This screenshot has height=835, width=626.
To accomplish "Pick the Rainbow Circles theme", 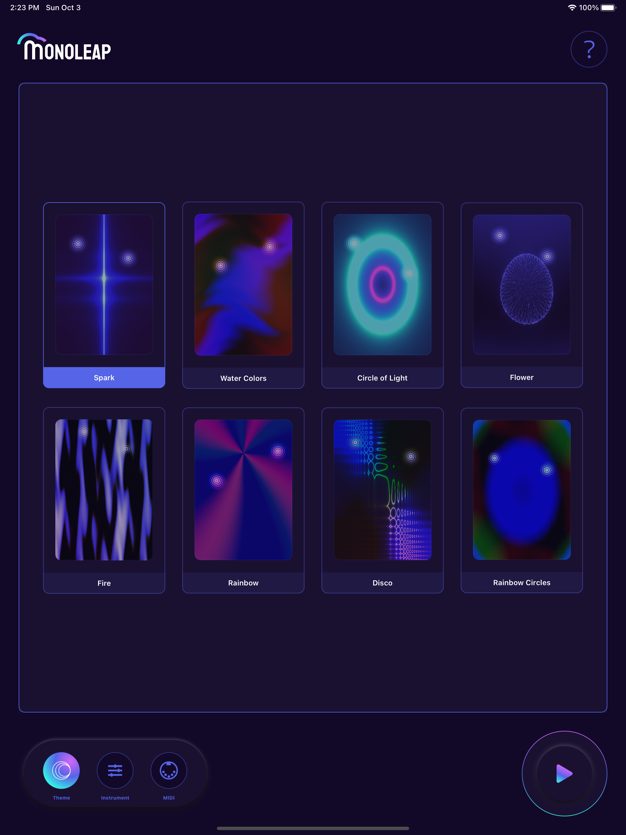I will click(x=521, y=500).
